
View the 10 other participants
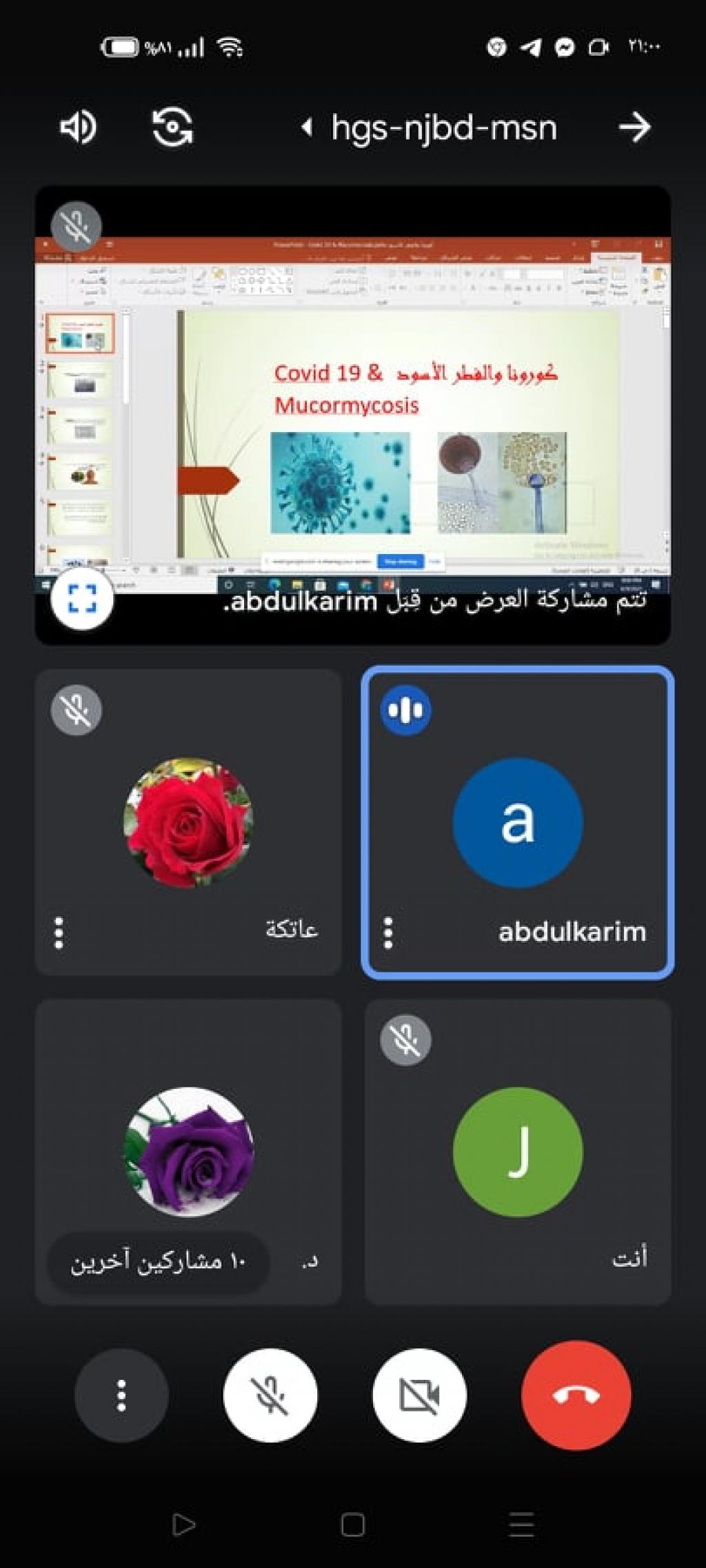click(x=159, y=1262)
